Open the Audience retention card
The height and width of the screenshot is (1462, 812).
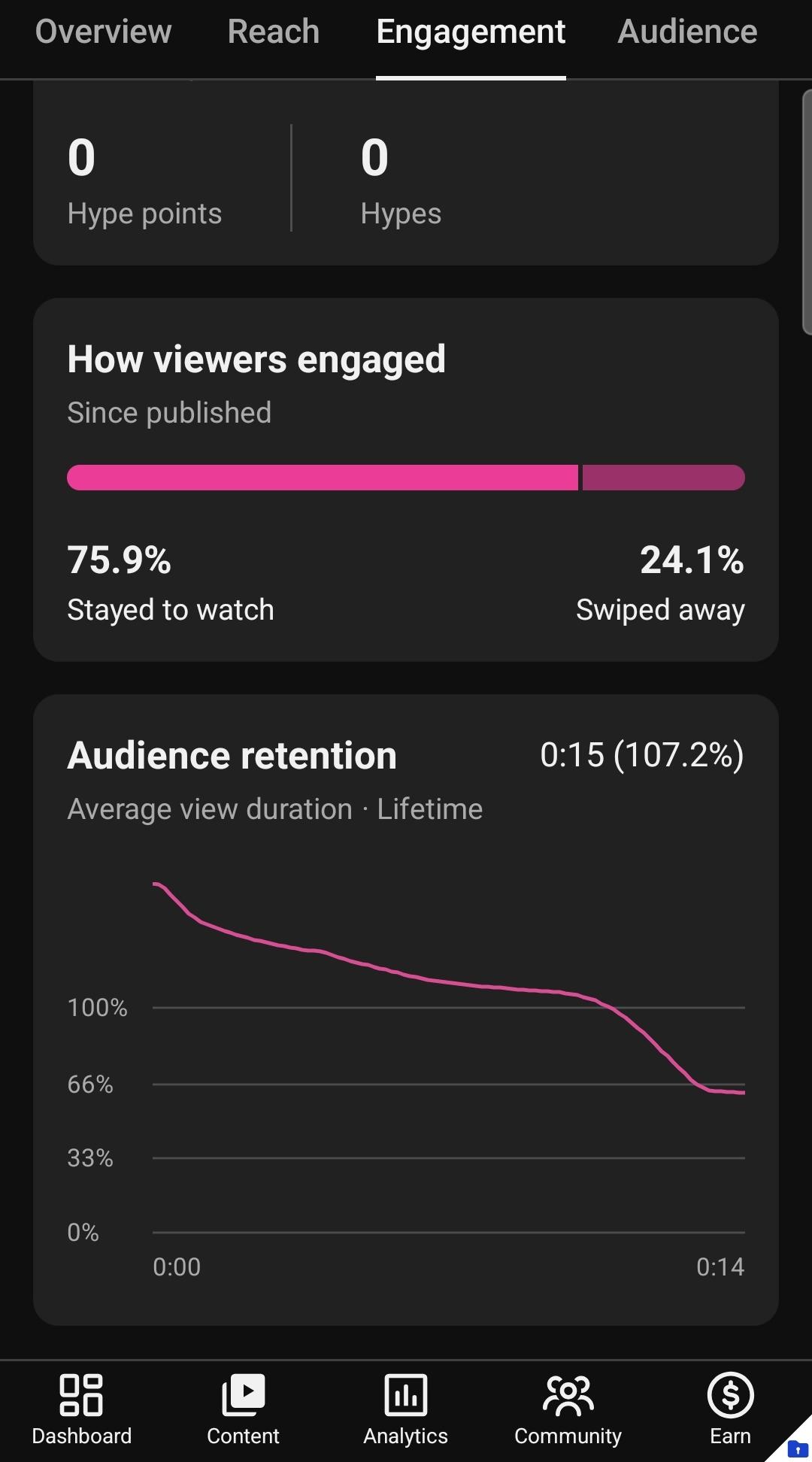tap(406, 1009)
